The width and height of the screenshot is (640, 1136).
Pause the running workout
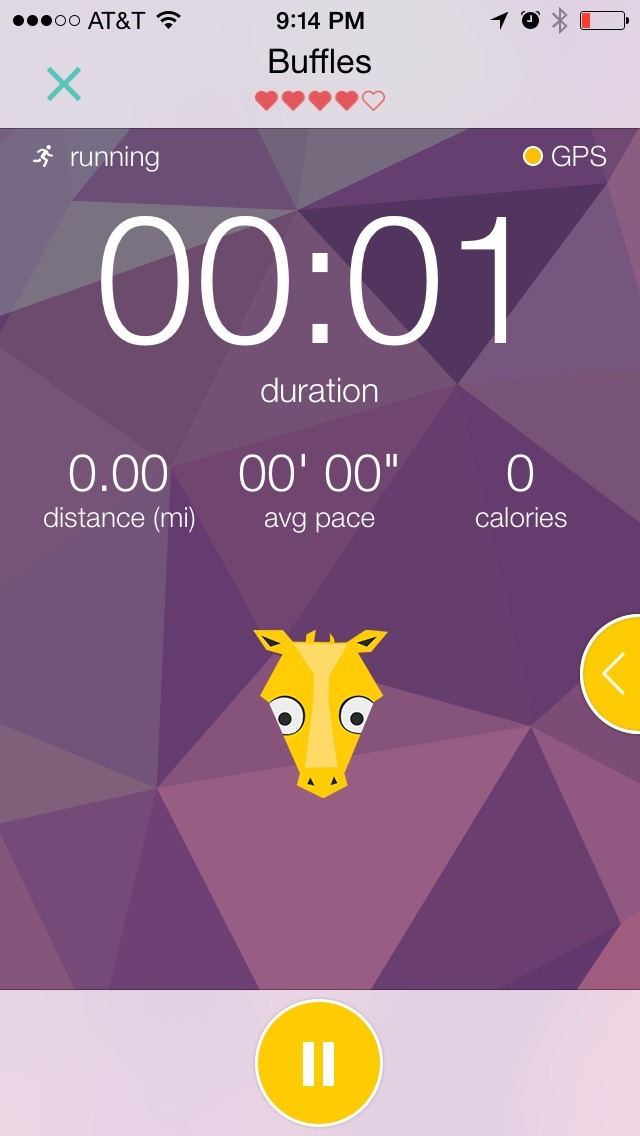pos(319,1063)
